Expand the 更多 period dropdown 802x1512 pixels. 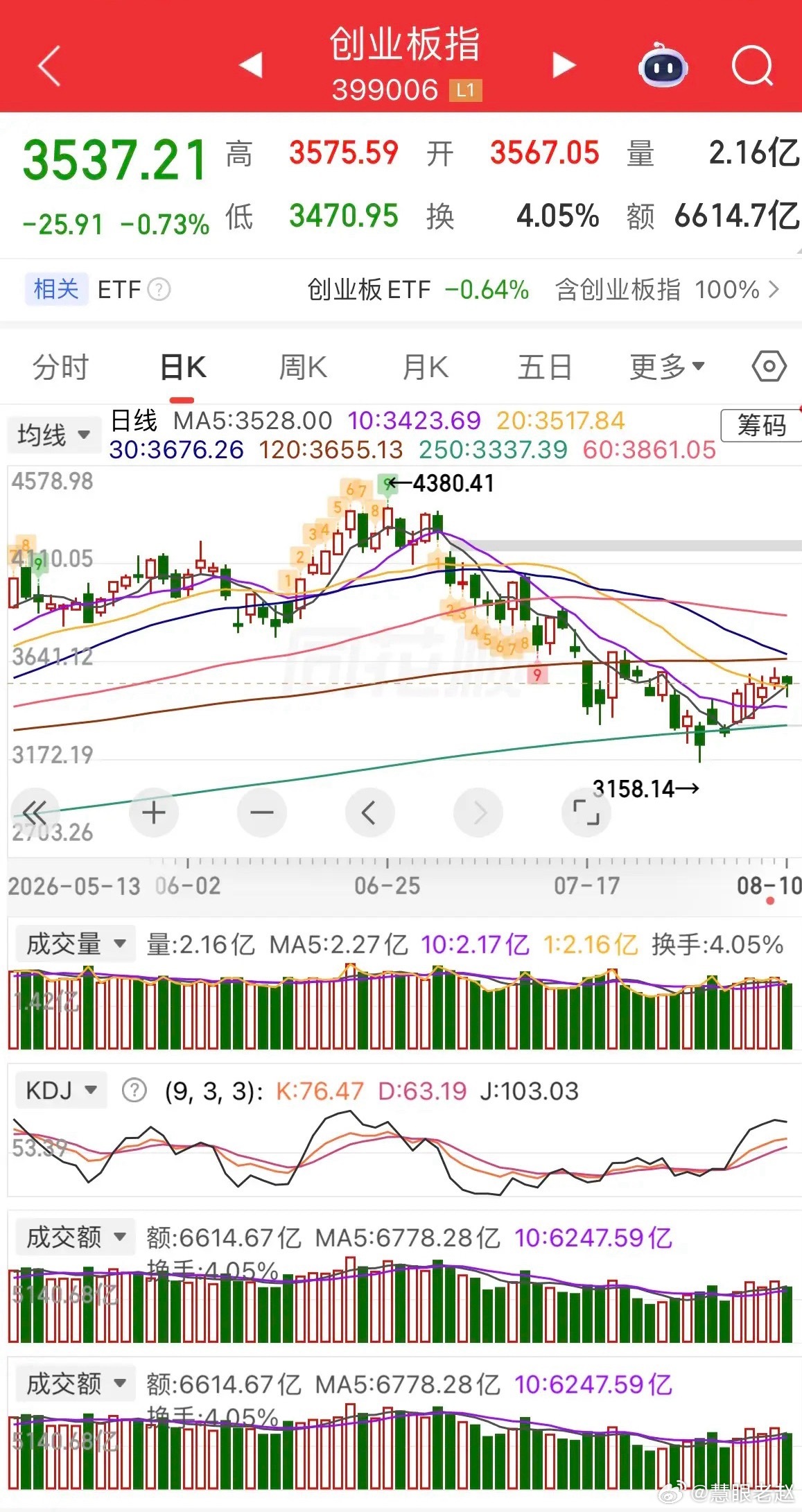pyautogui.click(x=667, y=366)
